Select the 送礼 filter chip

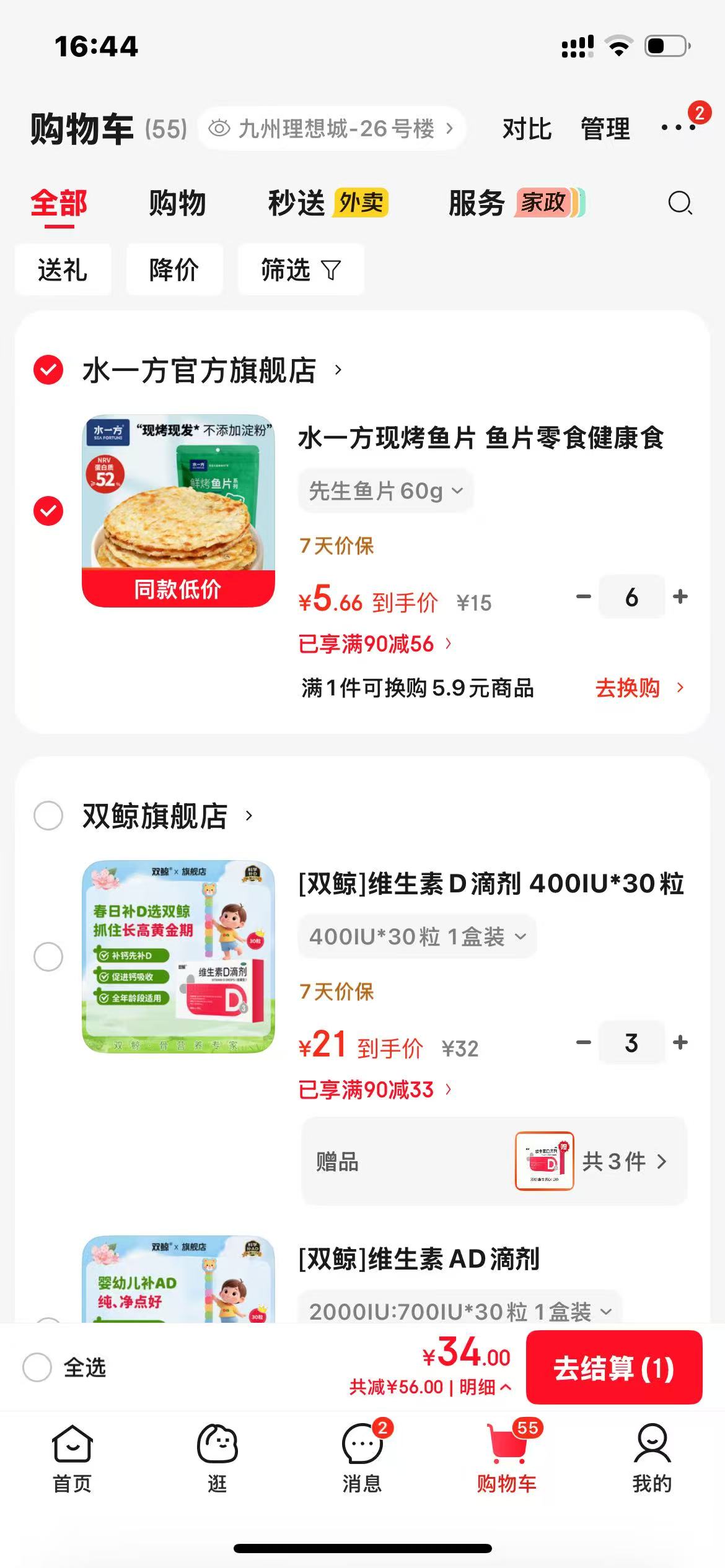(63, 269)
